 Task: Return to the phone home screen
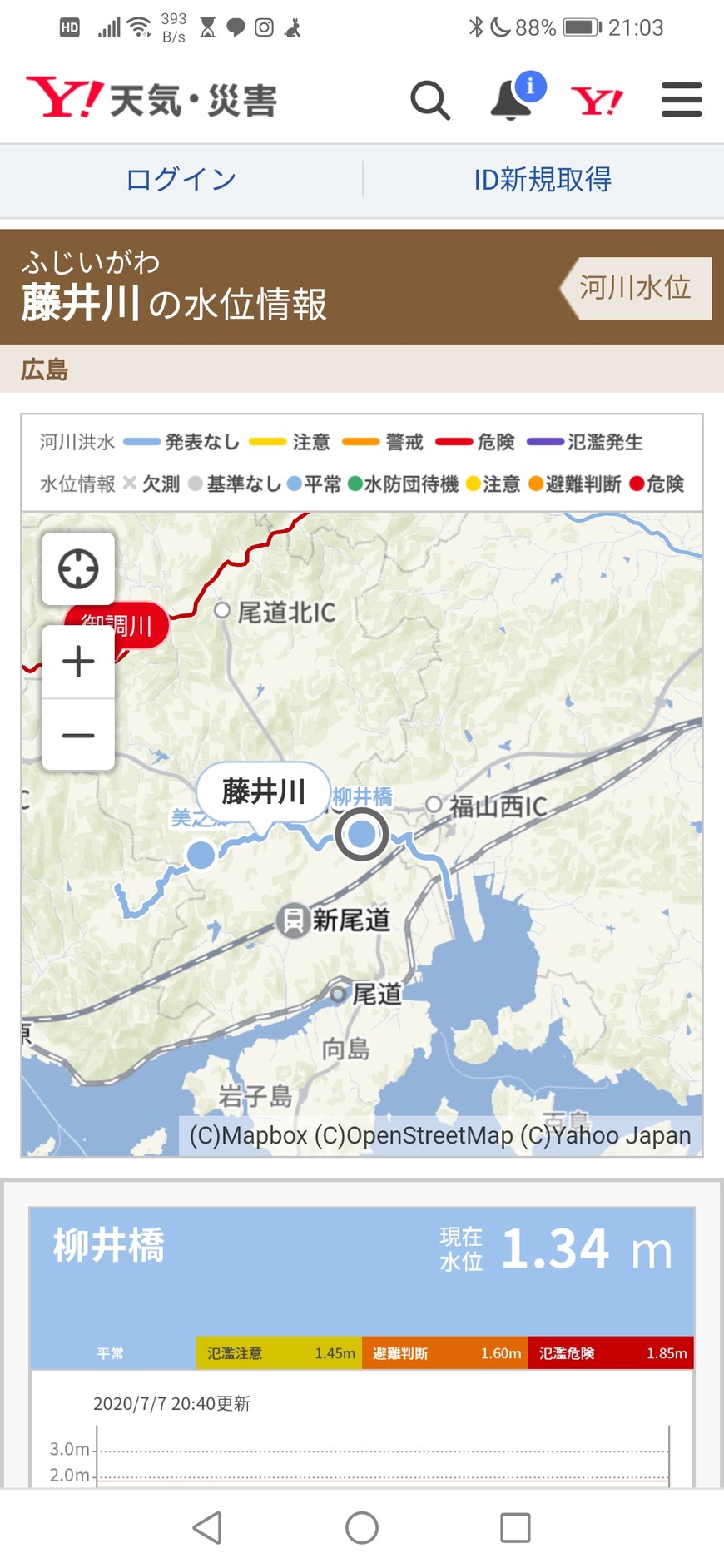[362, 1527]
